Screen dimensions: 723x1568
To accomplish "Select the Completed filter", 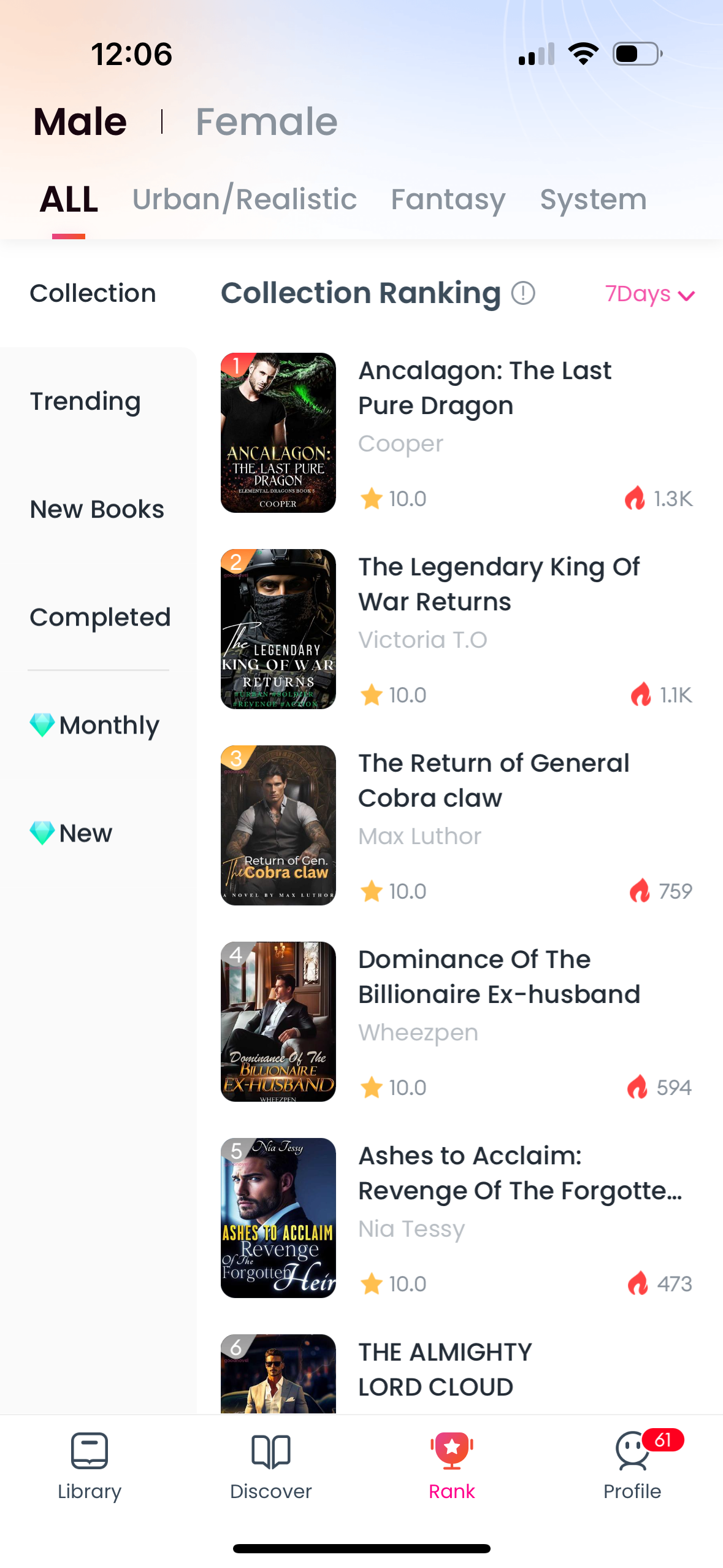I will (x=100, y=617).
